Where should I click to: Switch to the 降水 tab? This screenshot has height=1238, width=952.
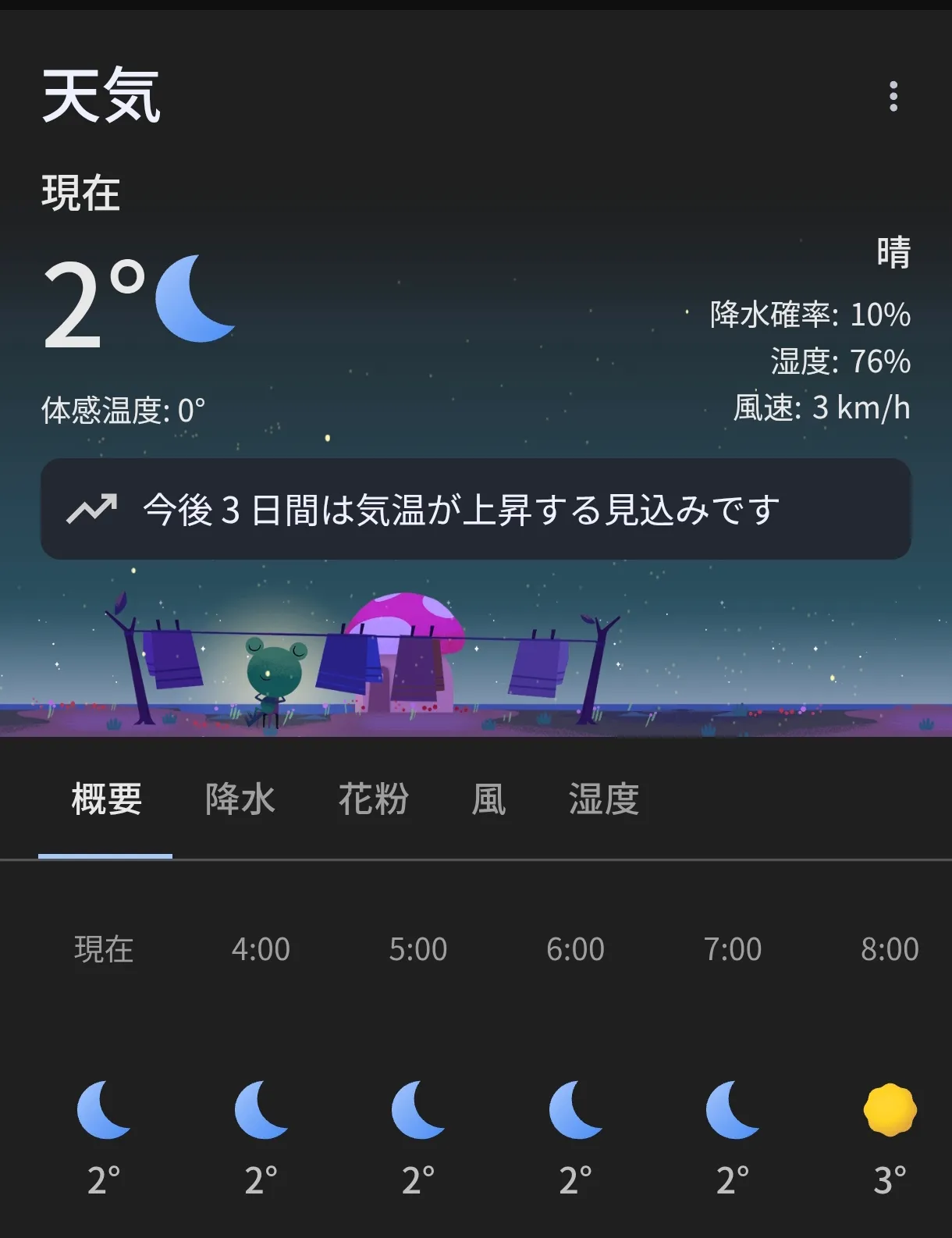coord(240,799)
